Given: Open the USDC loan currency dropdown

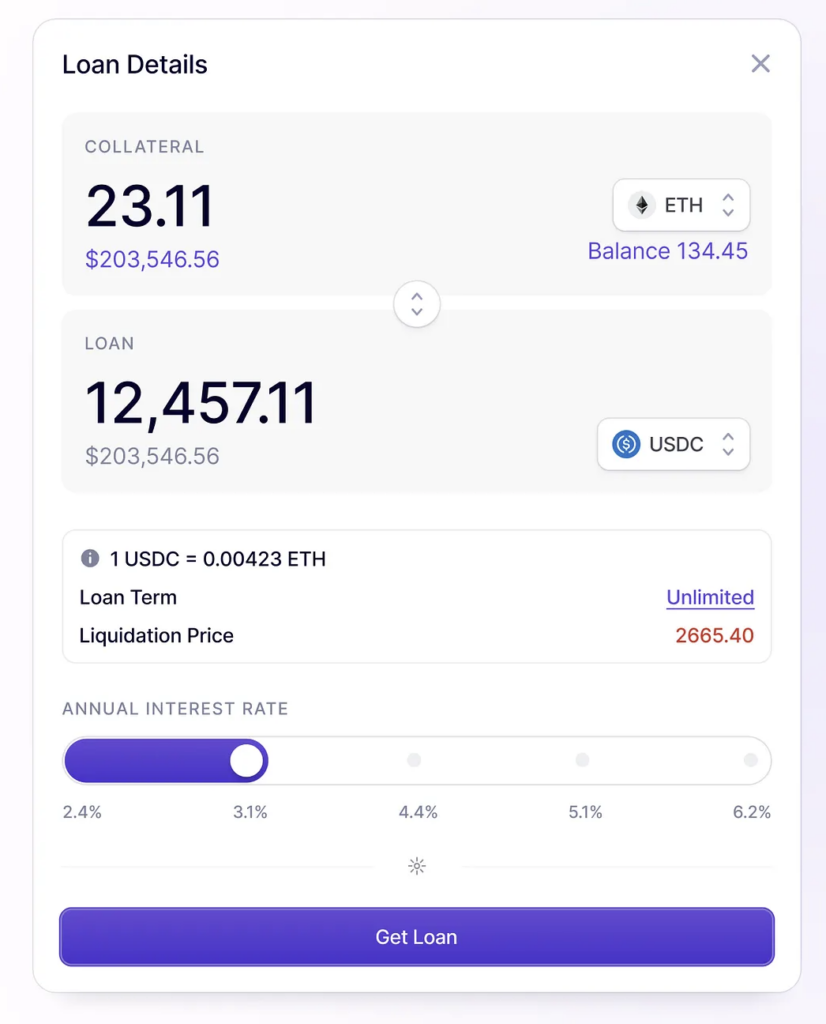Looking at the screenshot, I should tap(673, 444).
